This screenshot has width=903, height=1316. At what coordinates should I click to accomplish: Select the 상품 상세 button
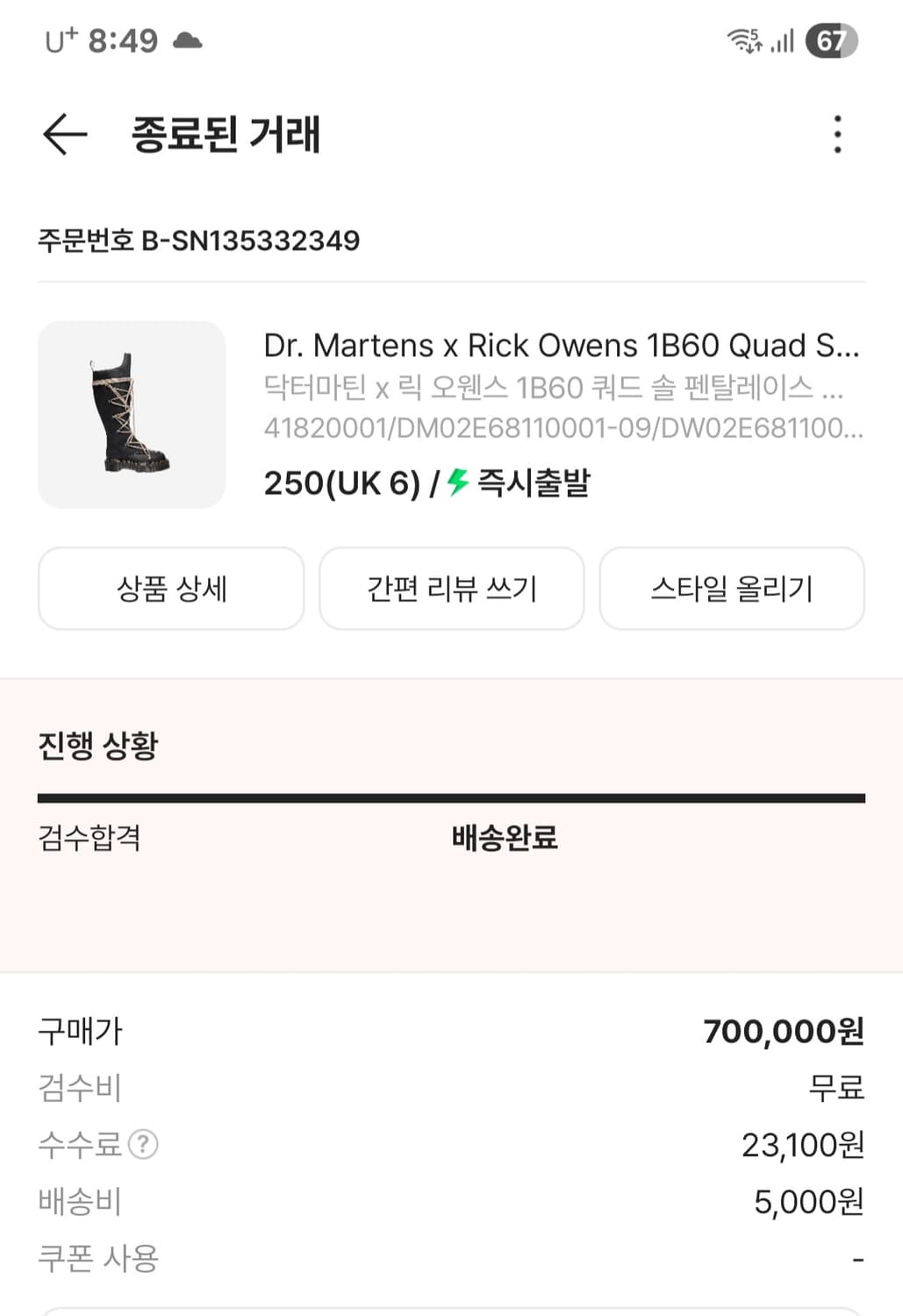tap(171, 589)
